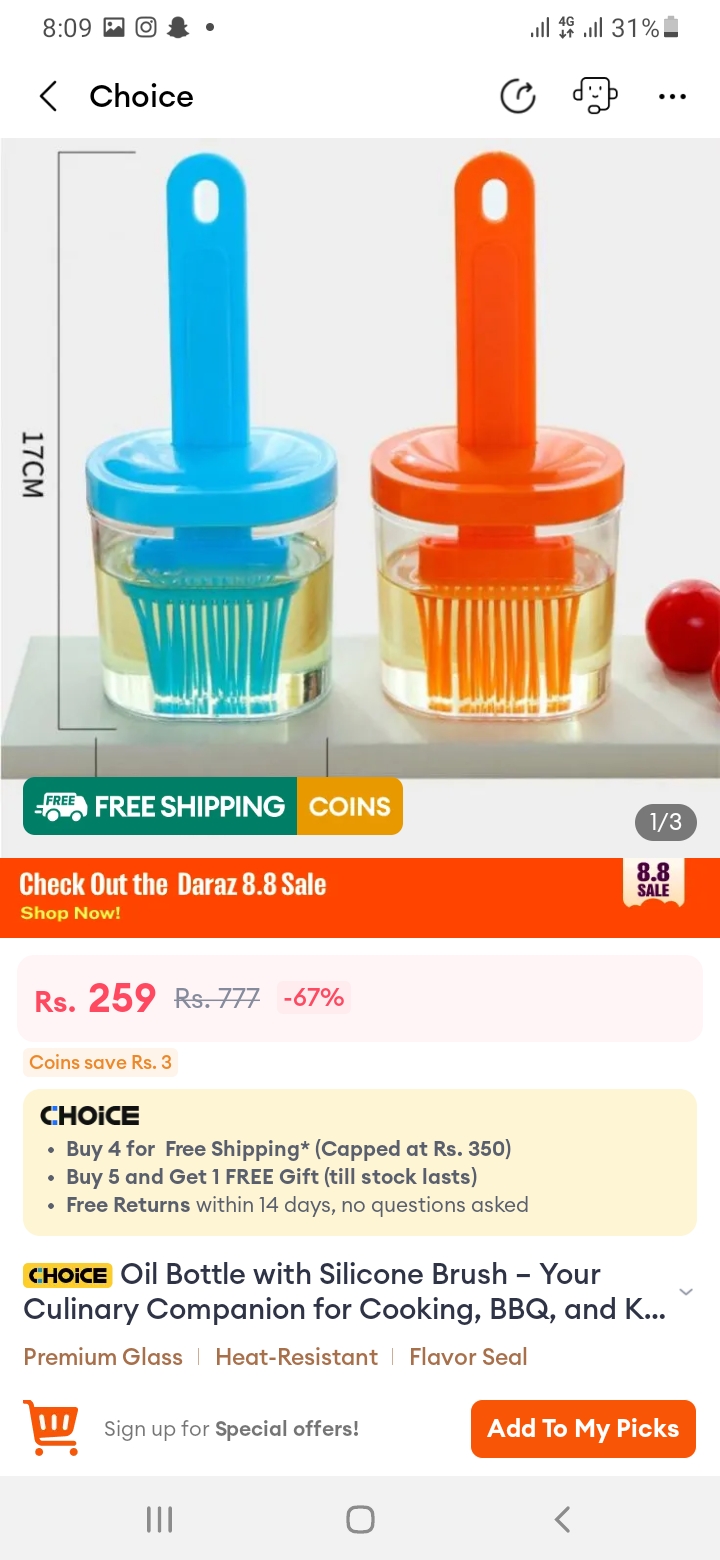Screen dimensions: 720x1560
Task: Open the orange shopping cart icon
Action: pyautogui.click(x=50, y=1428)
